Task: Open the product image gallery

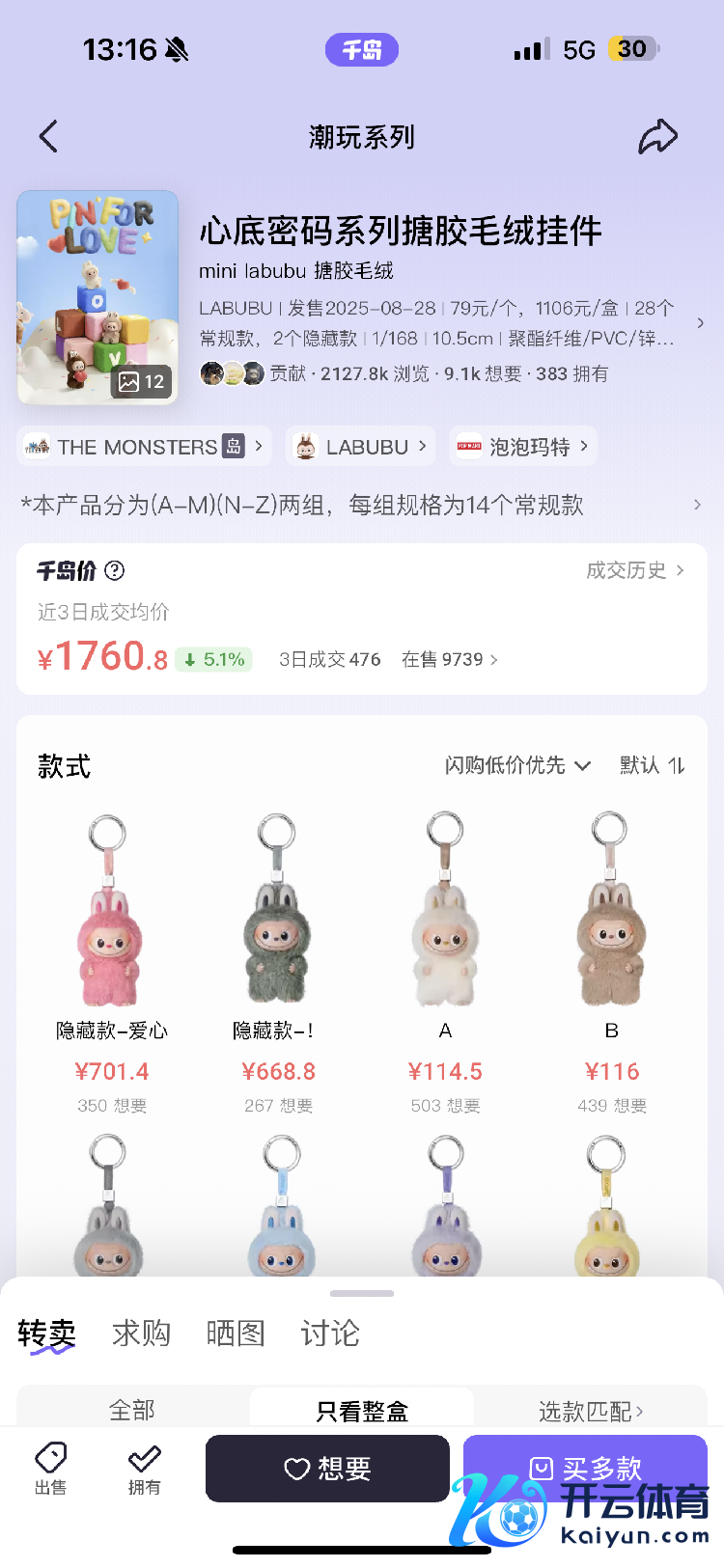Action: (x=97, y=297)
